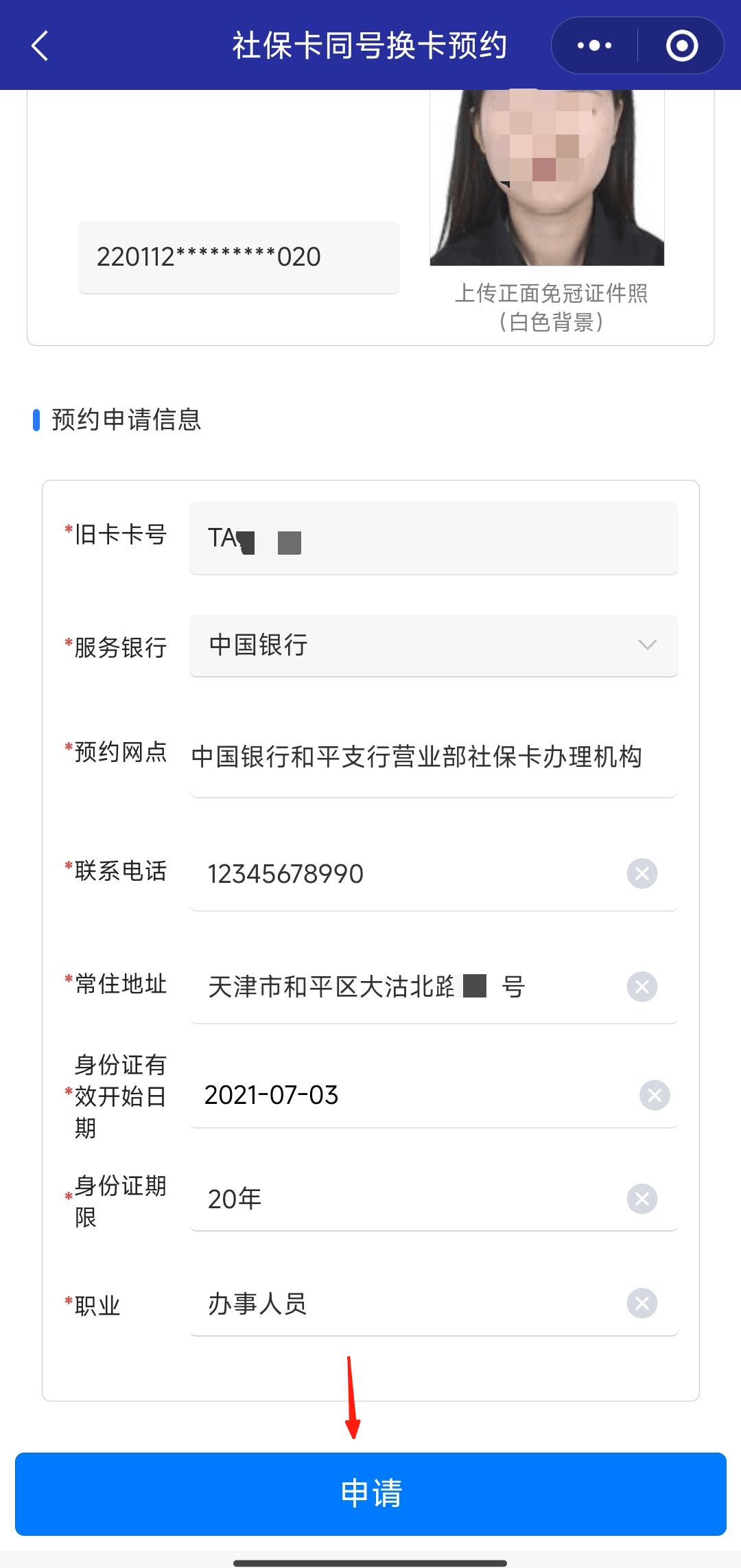Select the 旧卡卡号 old card number field
The height and width of the screenshot is (1568, 741).
tap(432, 538)
